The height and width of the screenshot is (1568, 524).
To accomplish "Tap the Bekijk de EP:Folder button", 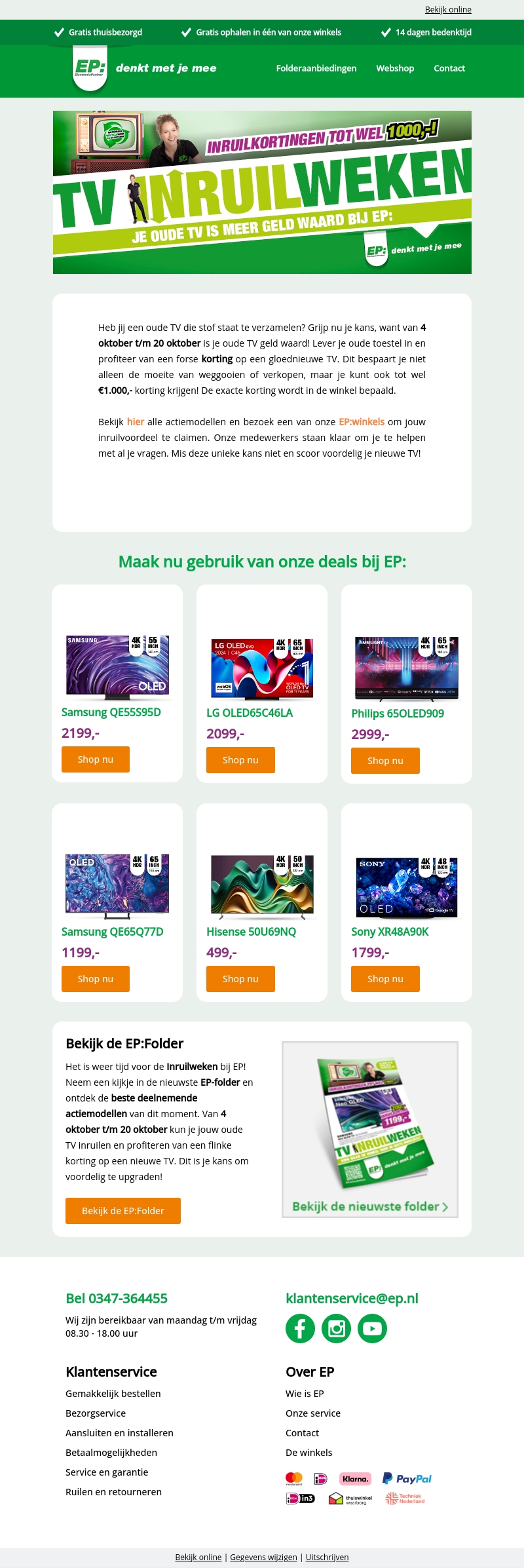I will coord(123,1211).
